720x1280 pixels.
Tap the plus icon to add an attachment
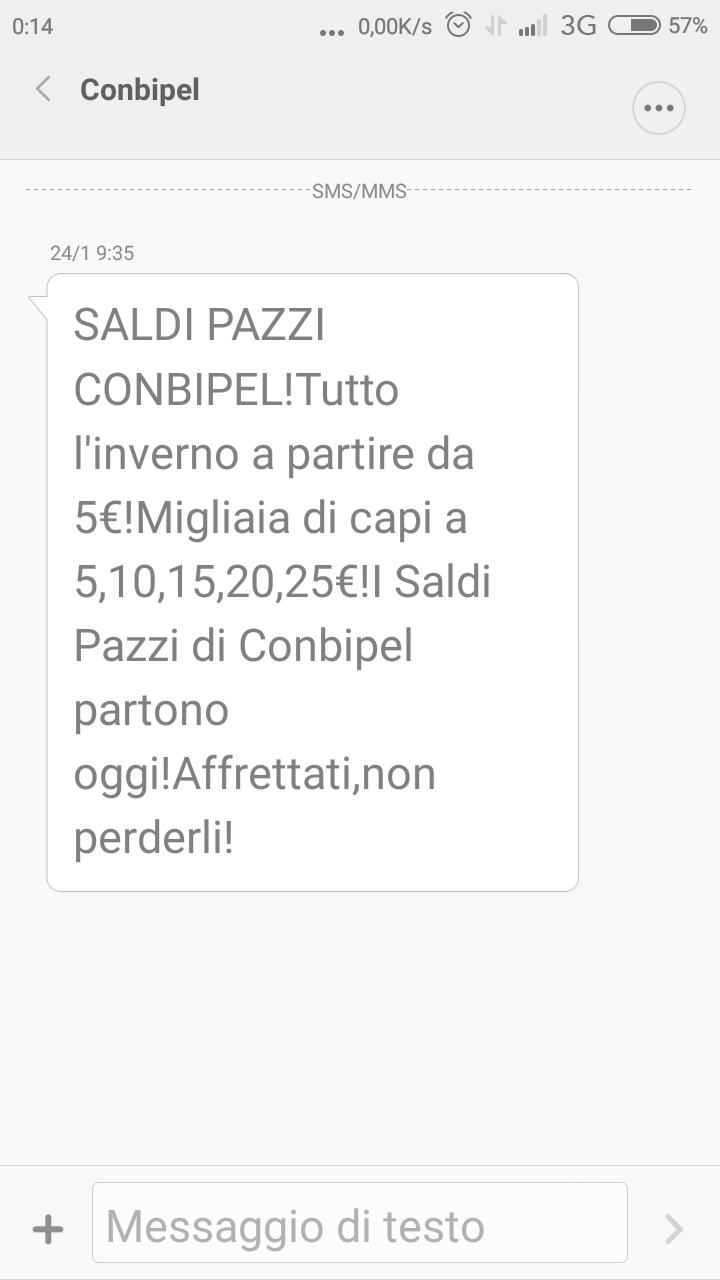pyautogui.click(x=48, y=1228)
